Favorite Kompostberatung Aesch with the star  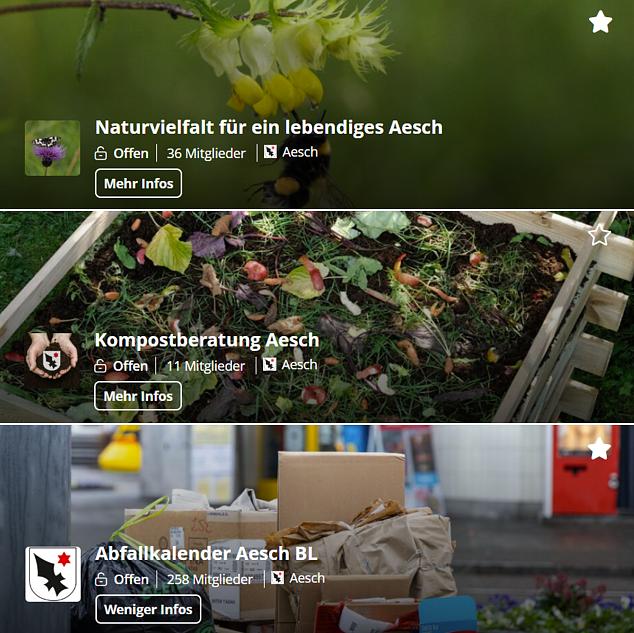pyautogui.click(x=599, y=236)
